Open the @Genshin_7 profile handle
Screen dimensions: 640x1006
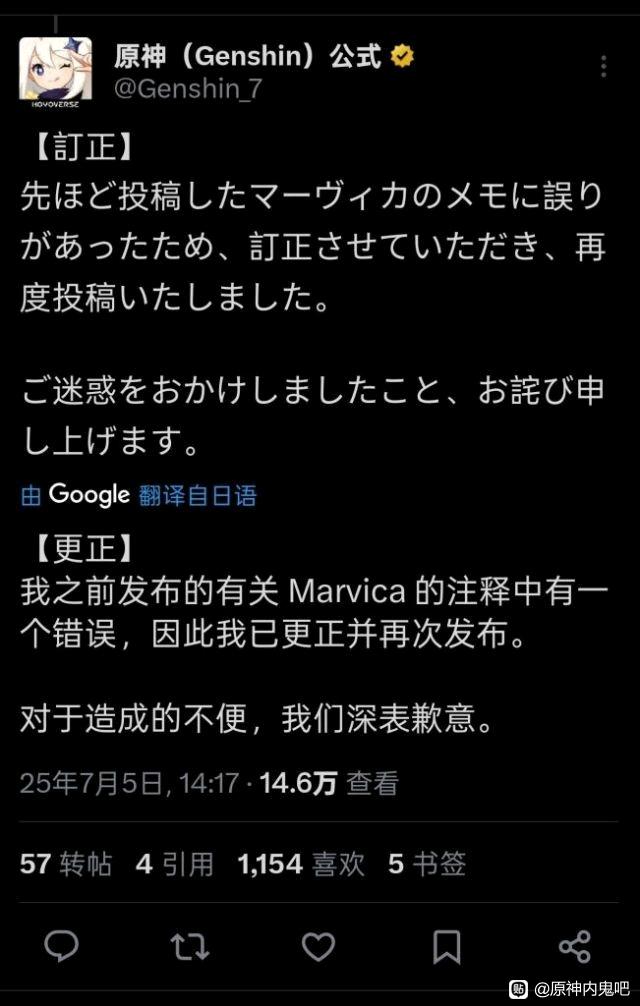click(x=188, y=89)
